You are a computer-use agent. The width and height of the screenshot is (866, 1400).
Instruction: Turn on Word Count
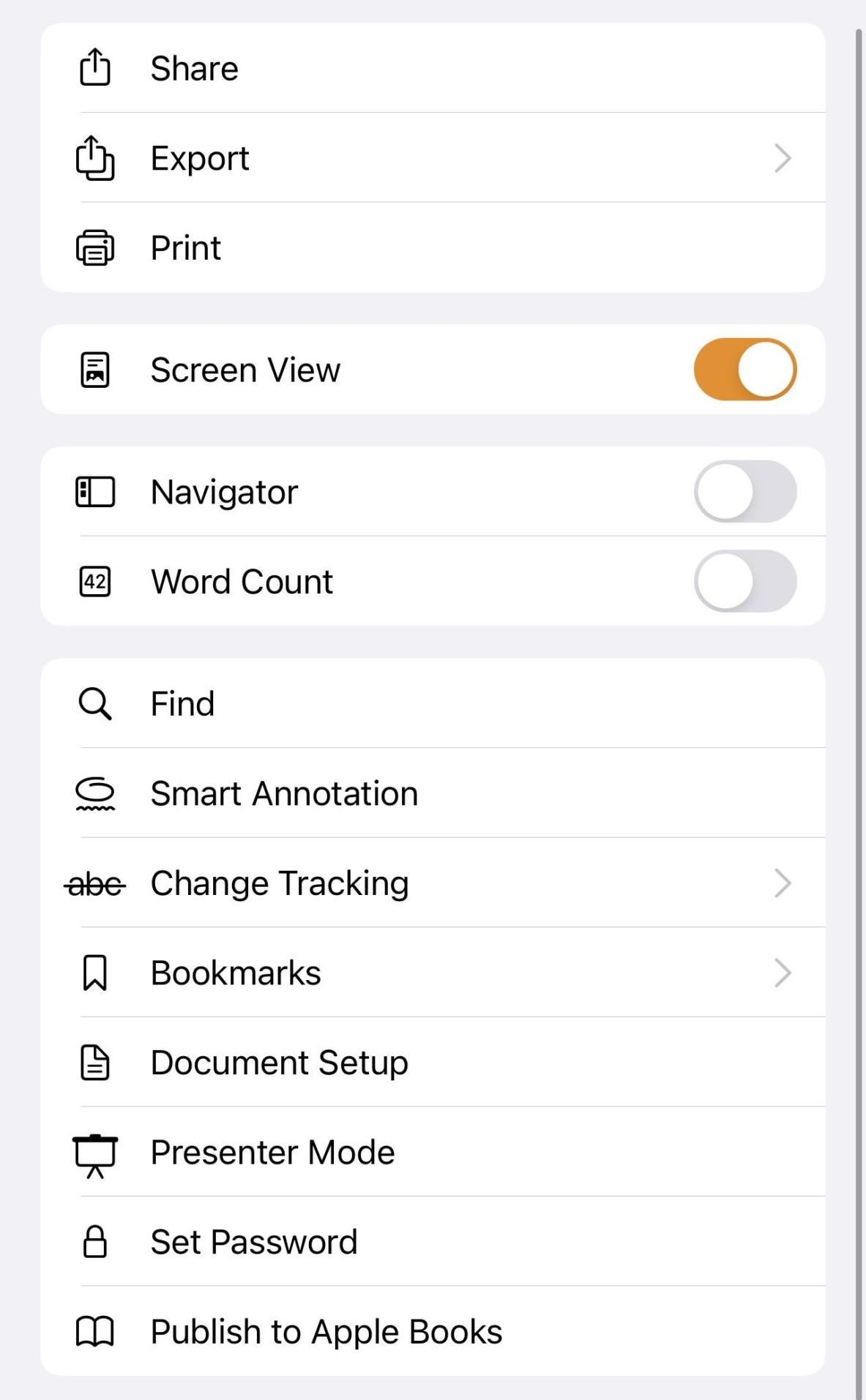point(744,581)
